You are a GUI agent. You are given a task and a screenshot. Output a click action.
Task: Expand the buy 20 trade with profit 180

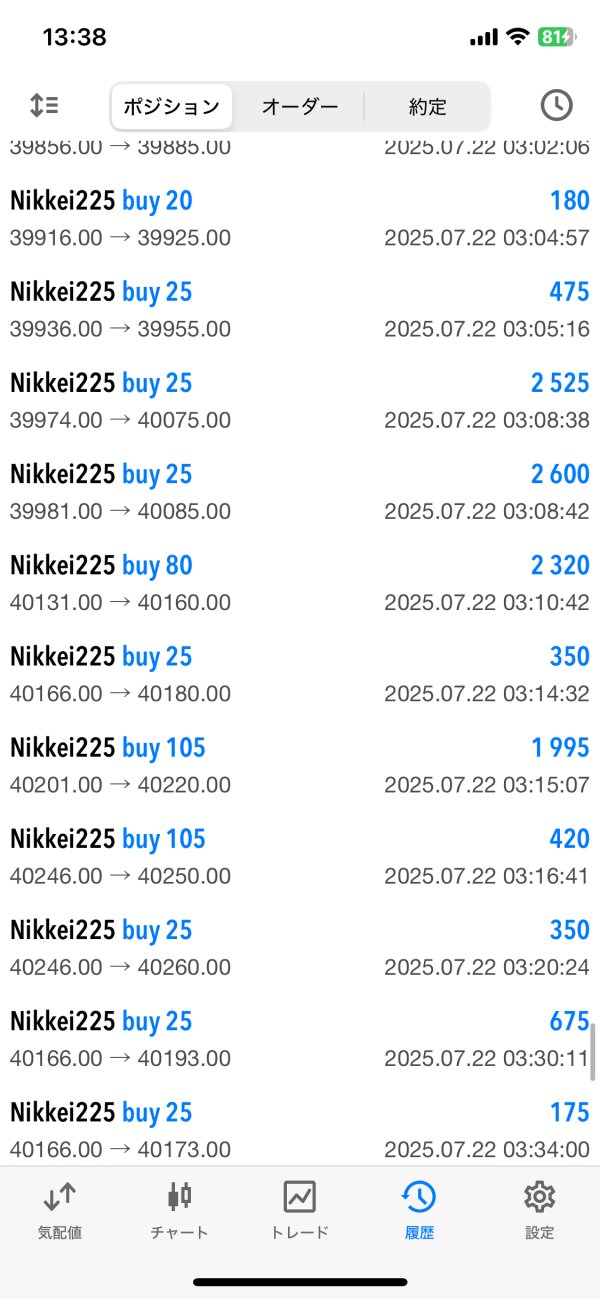click(x=300, y=219)
